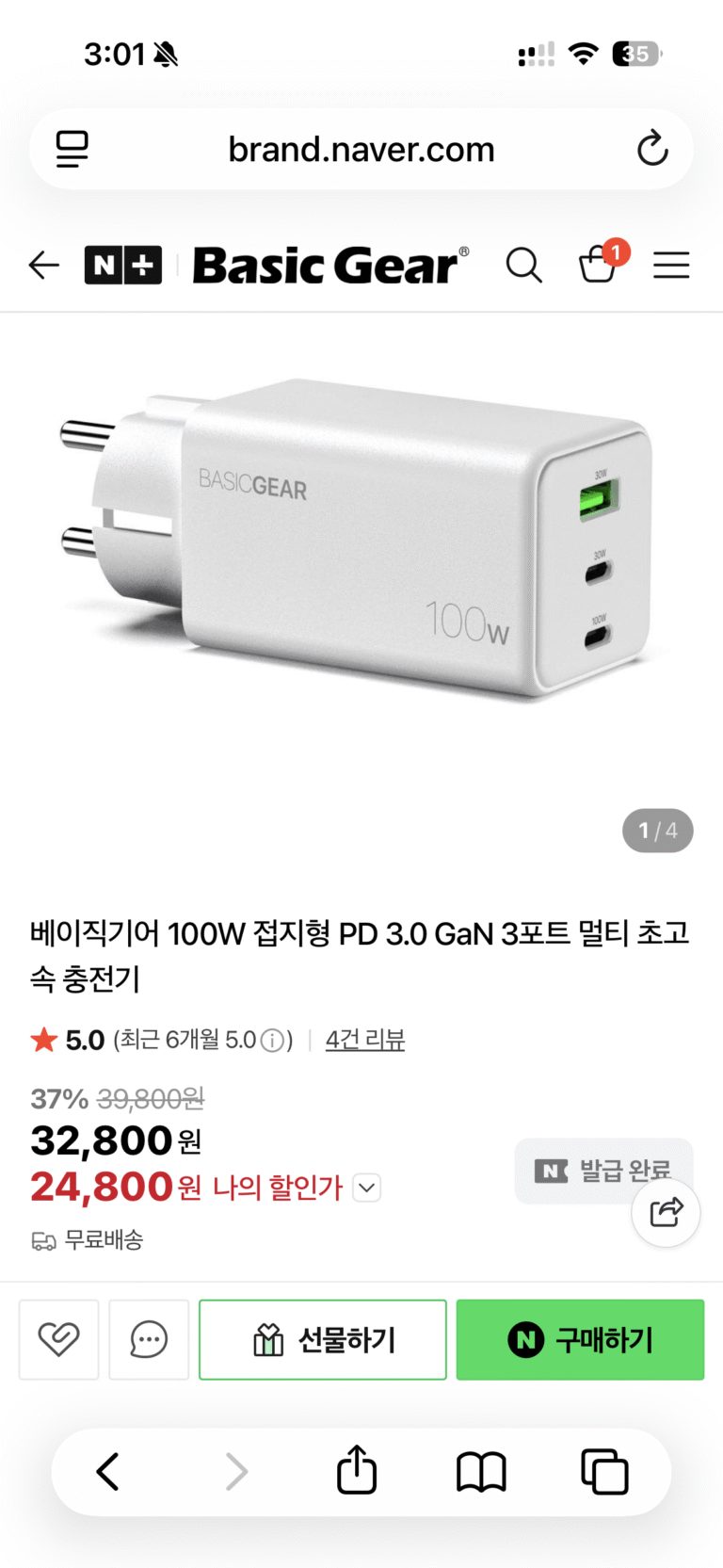Open Safari bookmarks
The width and height of the screenshot is (723, 1568).
coord(481,1471)
